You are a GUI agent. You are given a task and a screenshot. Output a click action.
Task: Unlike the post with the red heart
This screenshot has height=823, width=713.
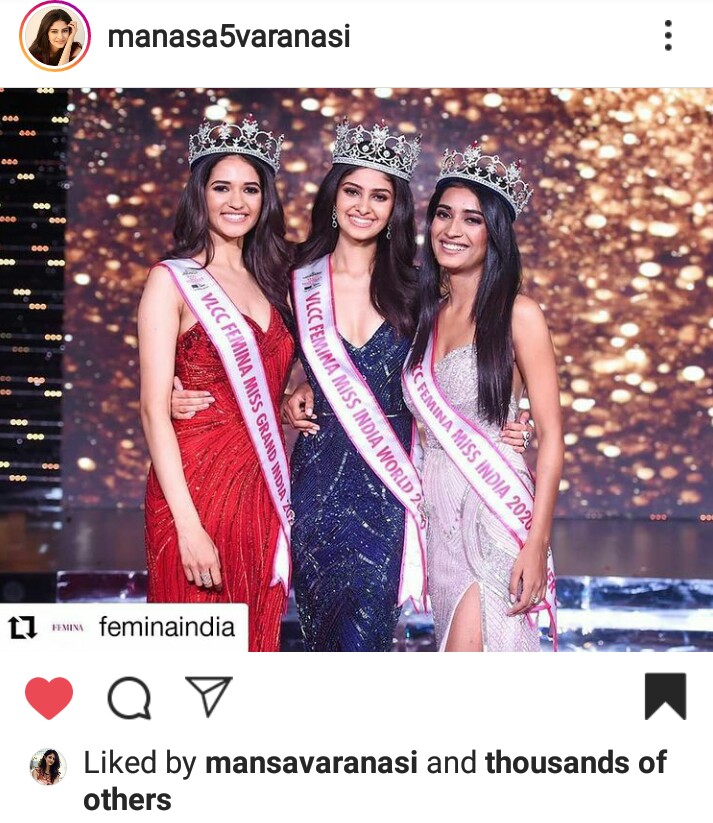point(49,697)
